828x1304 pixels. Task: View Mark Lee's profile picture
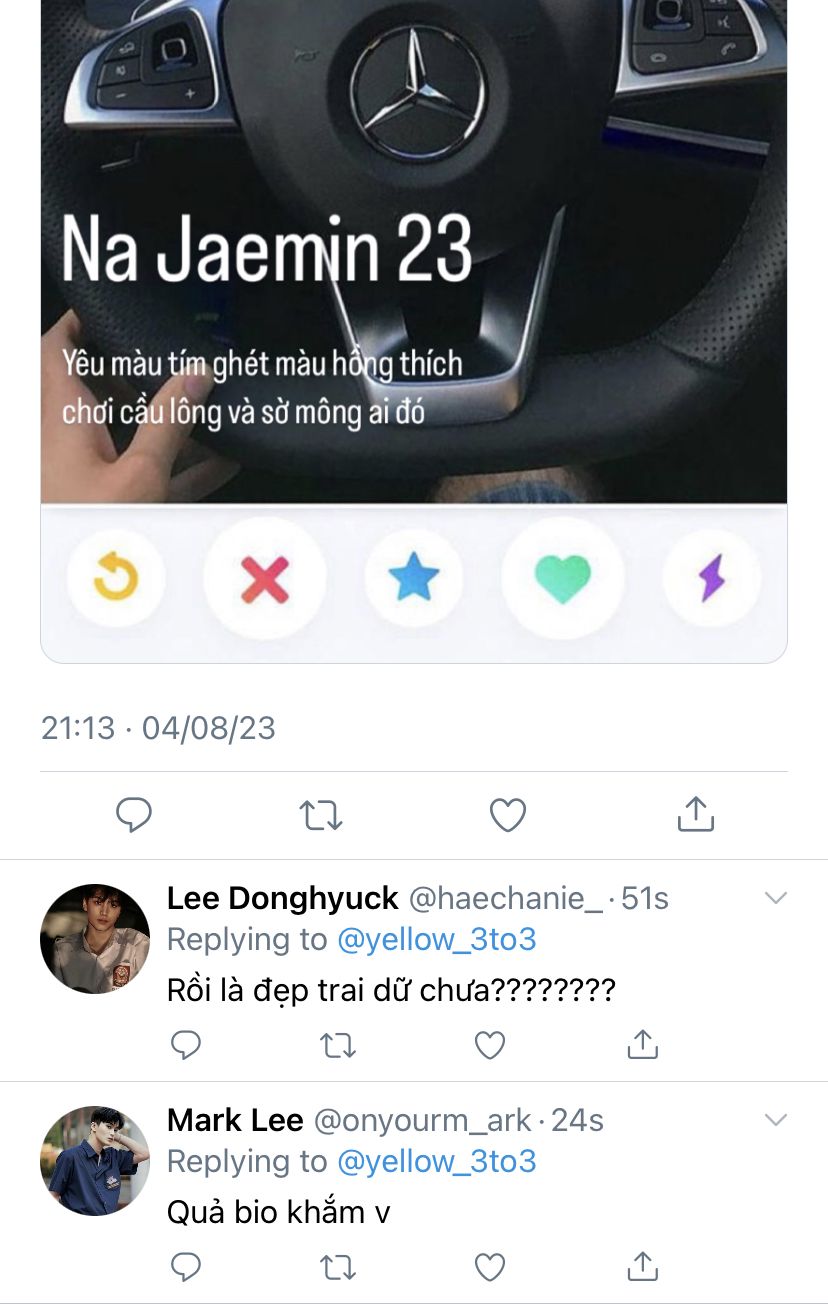coord(95,1161)
